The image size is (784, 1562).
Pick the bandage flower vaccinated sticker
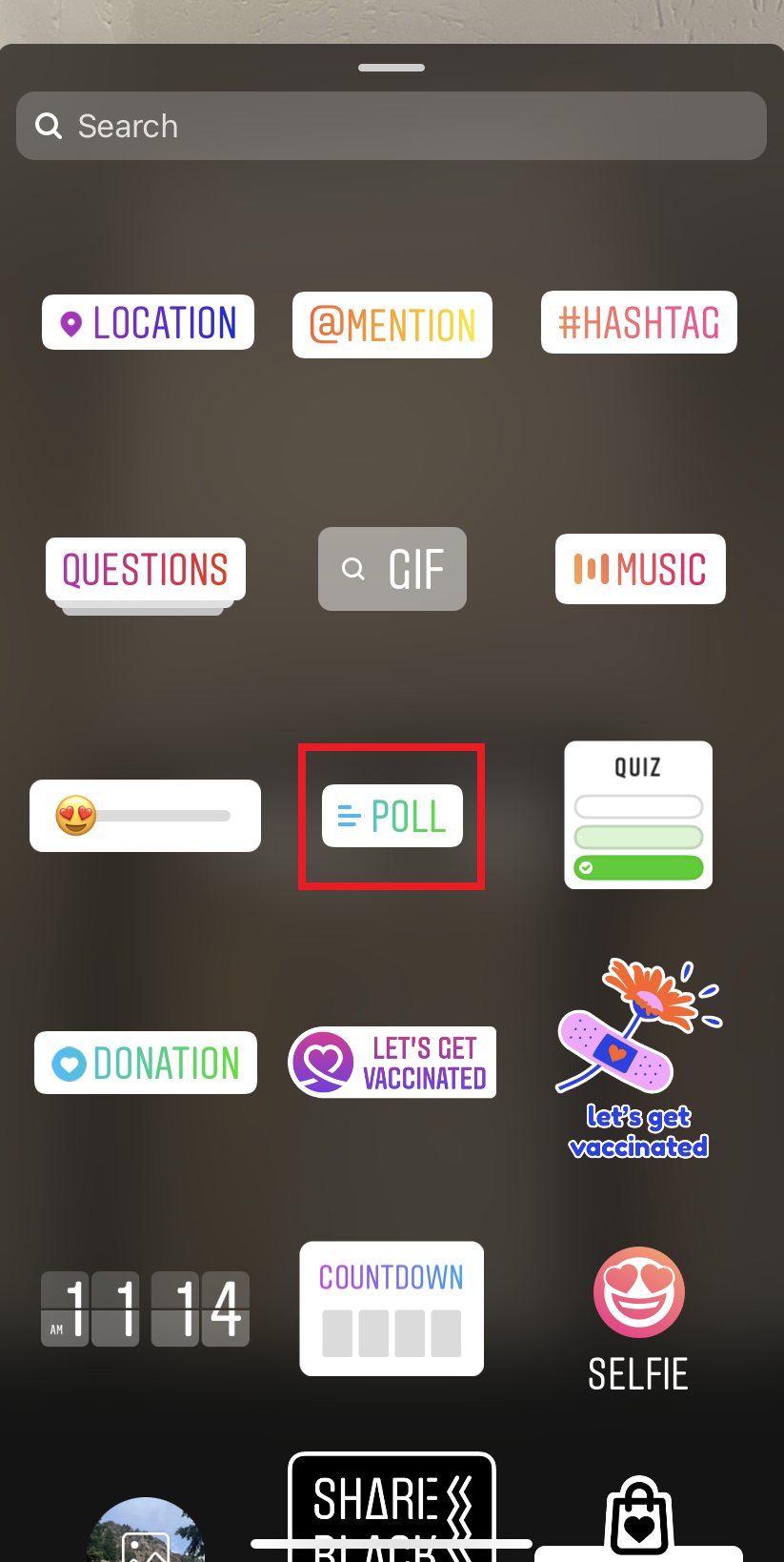638,1058
